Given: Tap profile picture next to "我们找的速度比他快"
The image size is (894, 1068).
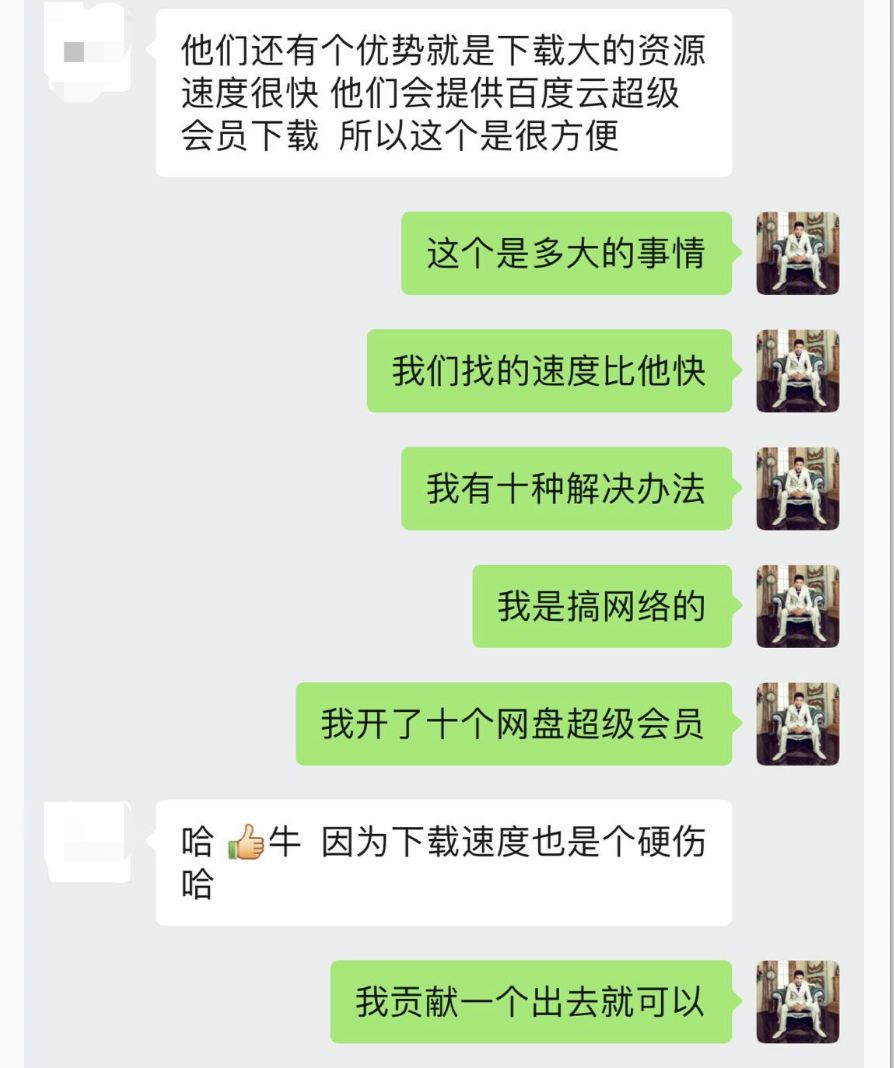Looking at the screenshot, I should click(797, 371).
